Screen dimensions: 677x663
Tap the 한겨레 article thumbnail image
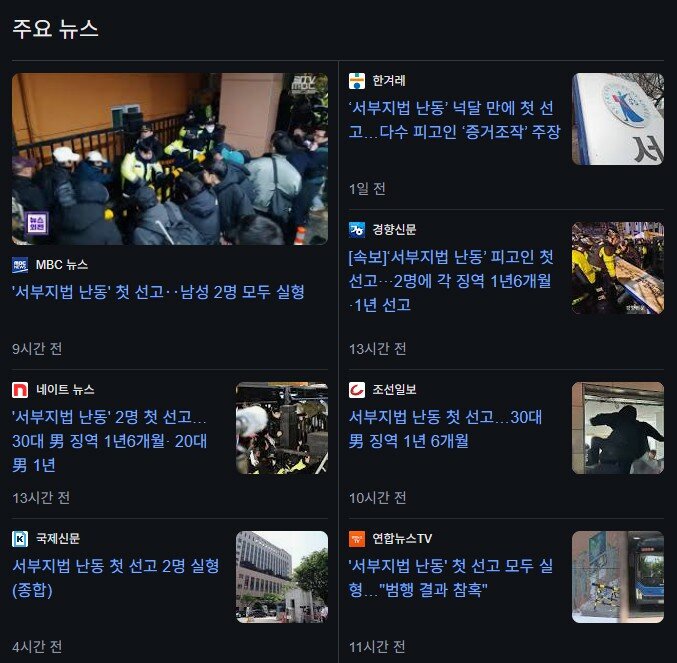[x=617, y=119]
